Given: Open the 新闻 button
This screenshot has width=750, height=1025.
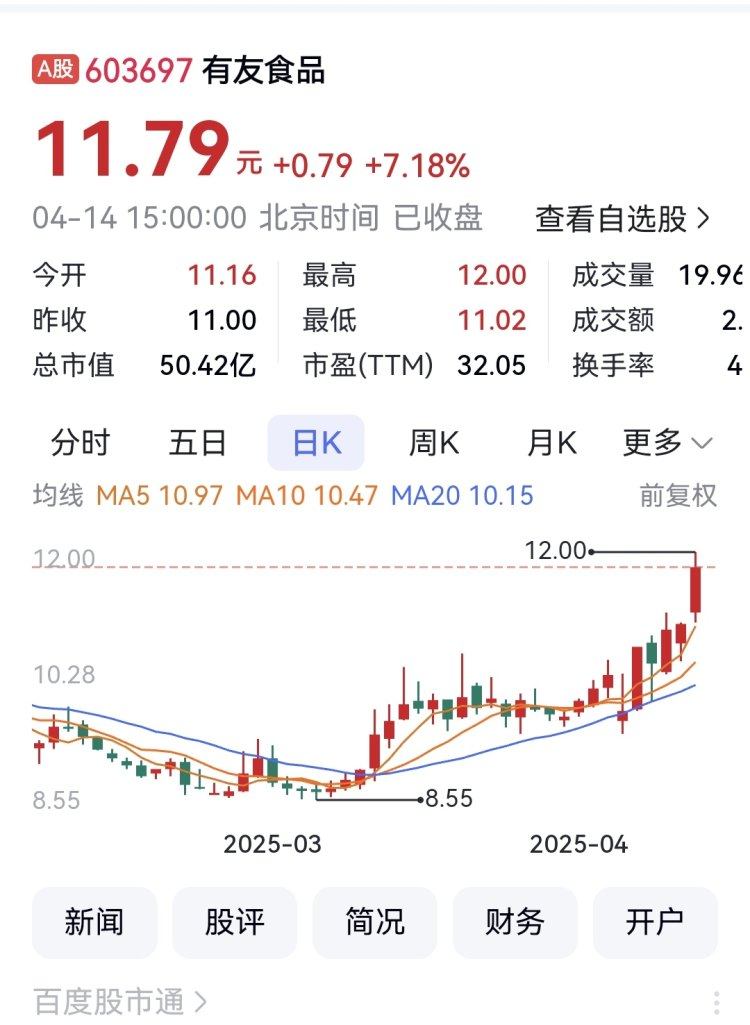Looking at the screenshot, I should pyautogui.click(x=95, y=922).
